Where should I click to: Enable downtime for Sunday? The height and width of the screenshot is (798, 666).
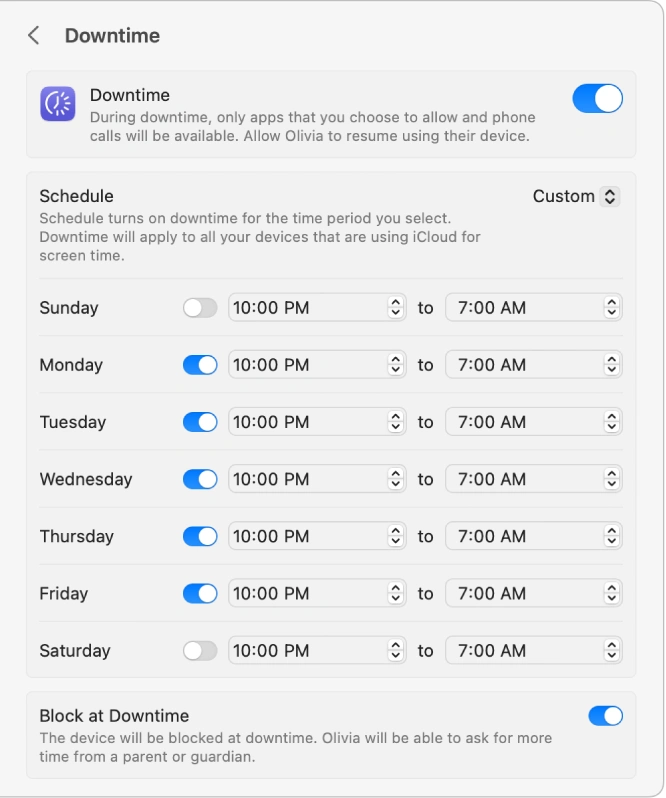click(x=200, y=308)
